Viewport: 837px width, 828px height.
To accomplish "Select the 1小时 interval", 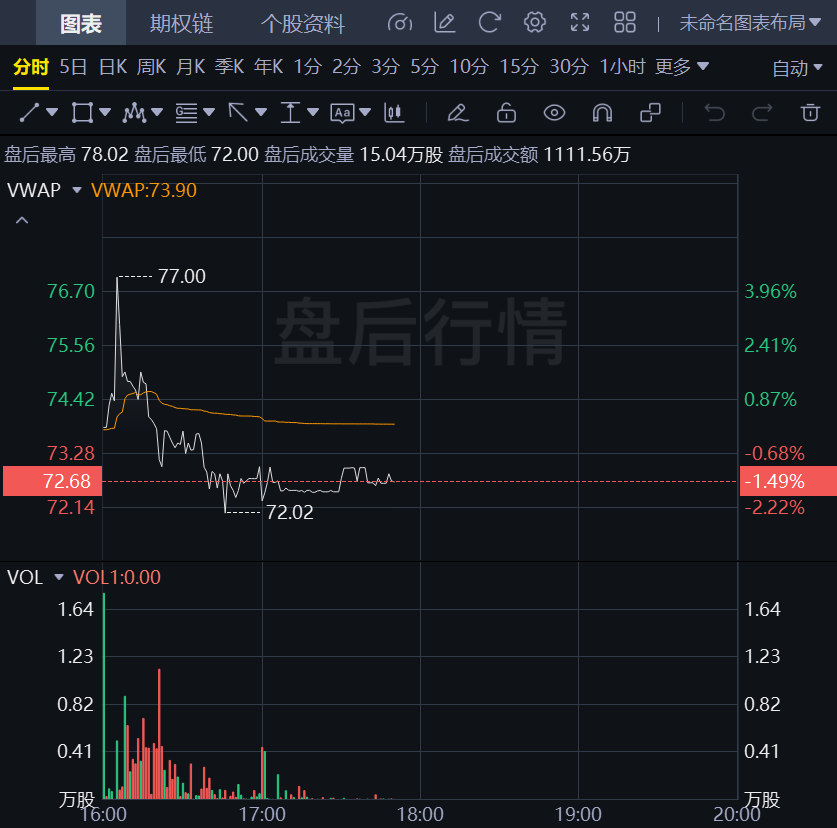I will [x=622, y=67].
